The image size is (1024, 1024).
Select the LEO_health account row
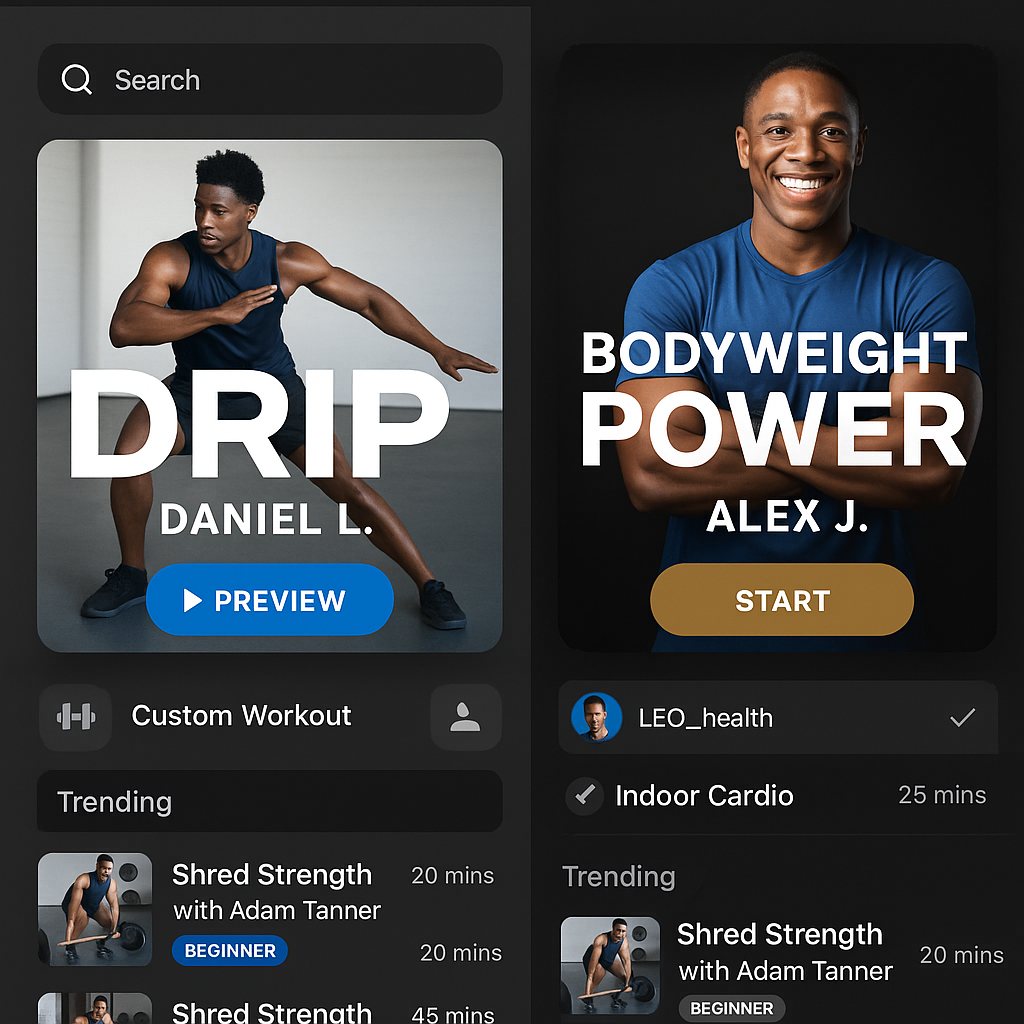click(x=777, y=718)
